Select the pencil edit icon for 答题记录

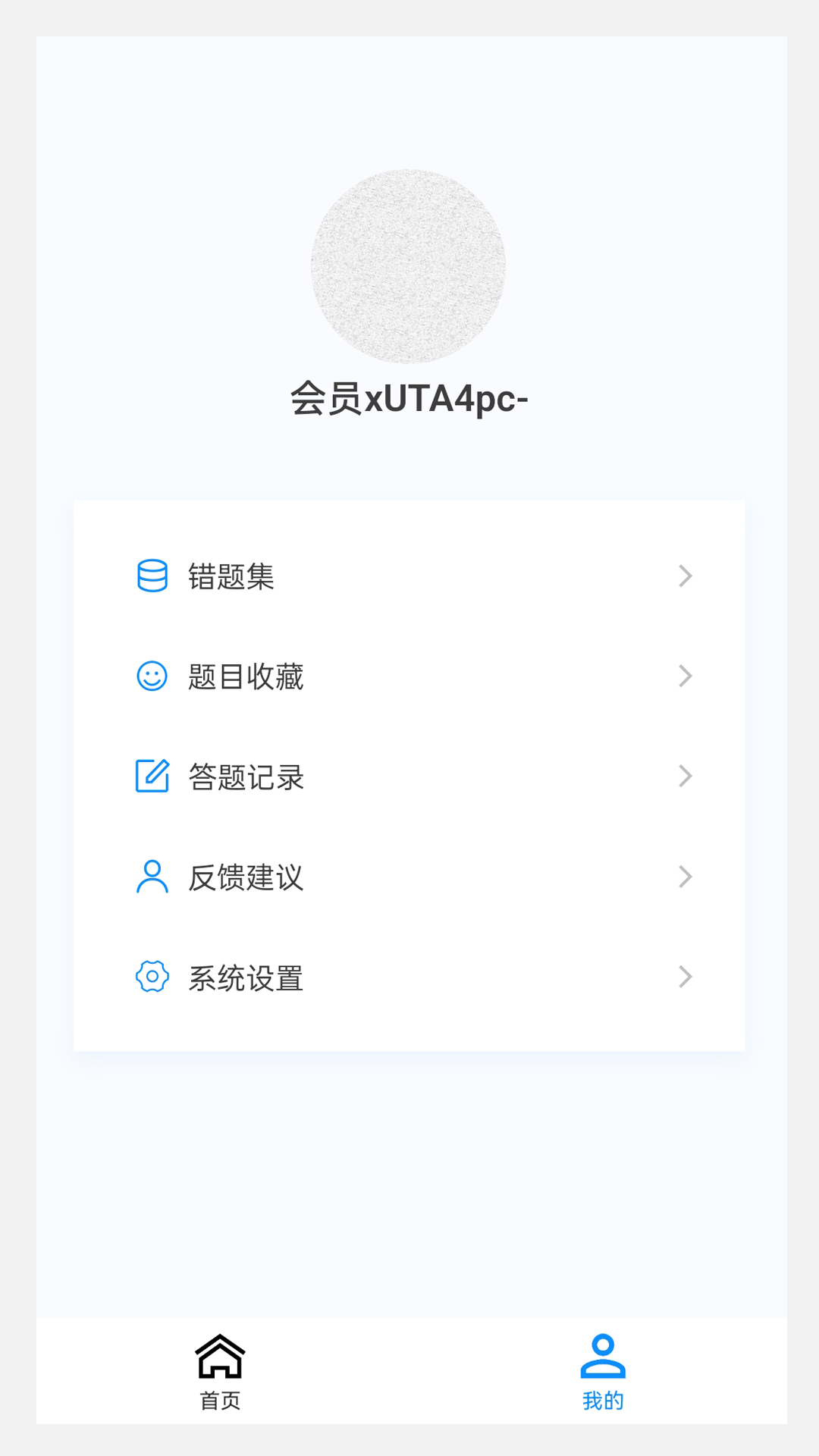(152, 776)
